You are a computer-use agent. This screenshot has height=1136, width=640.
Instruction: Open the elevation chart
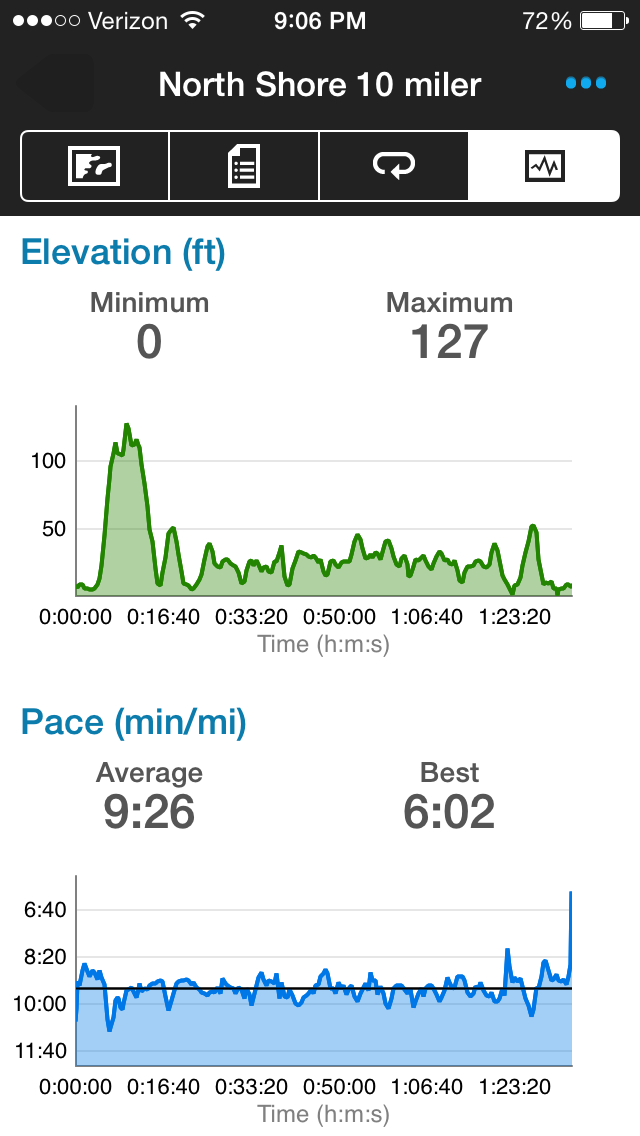(x=323, y=501)
